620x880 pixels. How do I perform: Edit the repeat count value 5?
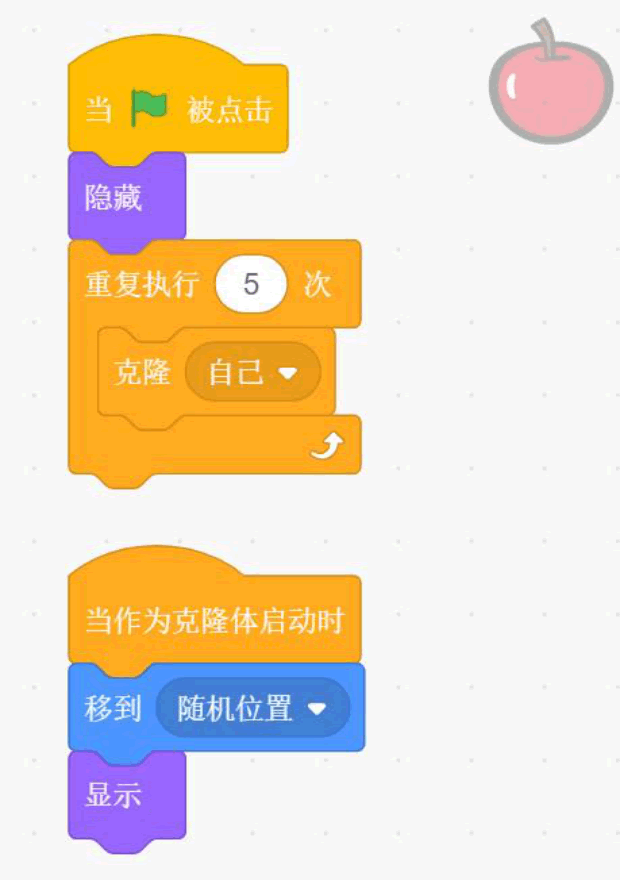[251, 284]
